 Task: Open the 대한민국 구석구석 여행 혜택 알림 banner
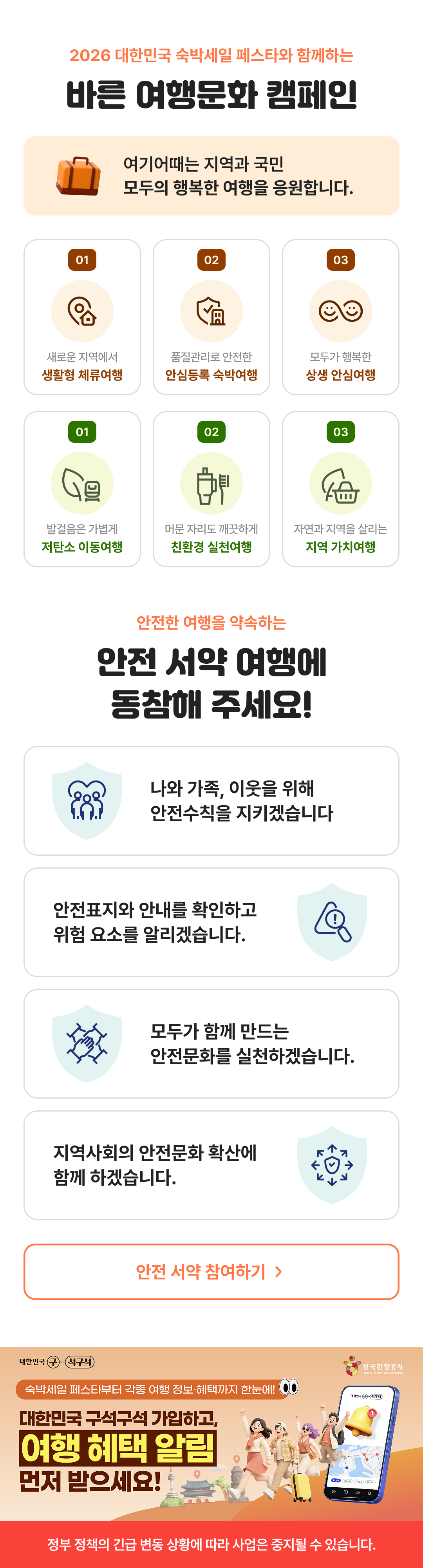[x=211, y=1434]
